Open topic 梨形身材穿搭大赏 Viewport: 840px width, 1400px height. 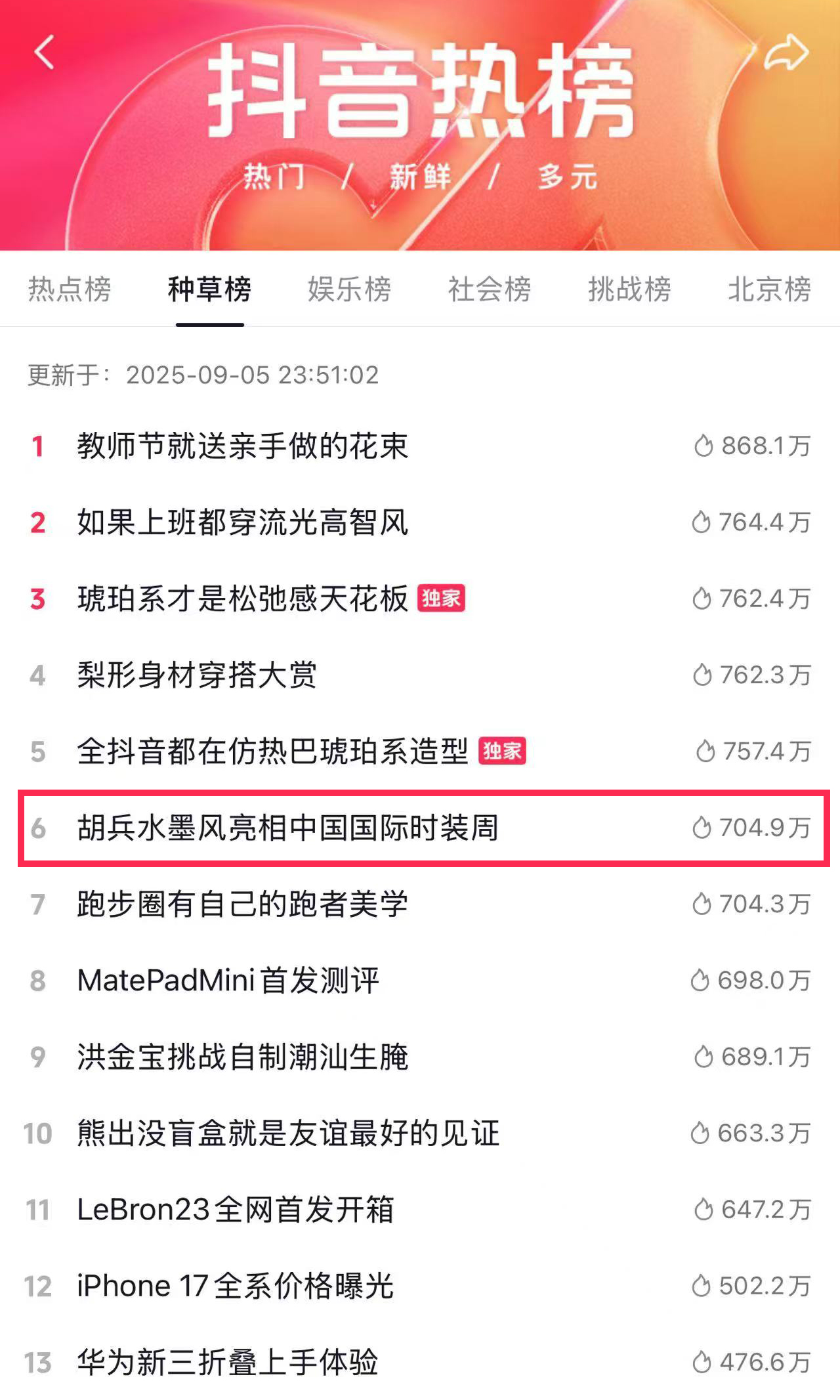tap(197, 675)
